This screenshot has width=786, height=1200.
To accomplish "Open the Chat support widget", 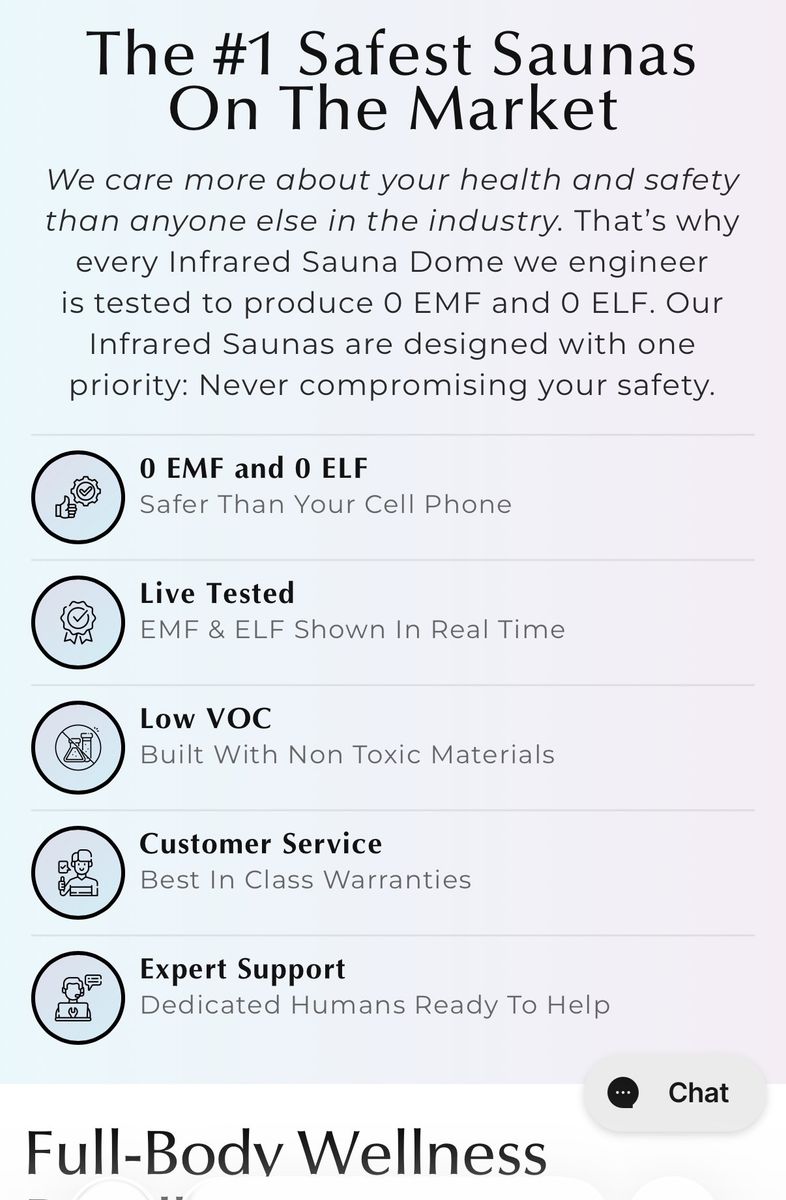I will (x=674, y=1093).
